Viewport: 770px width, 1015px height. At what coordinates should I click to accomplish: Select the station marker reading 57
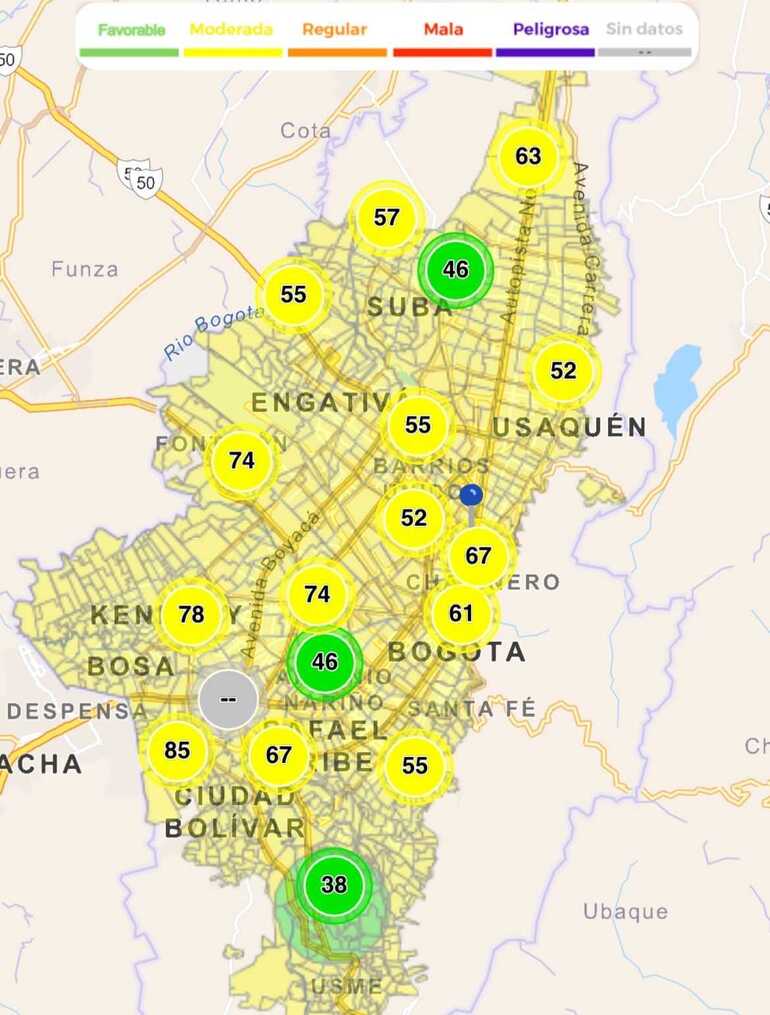click(x=387, y=218)
